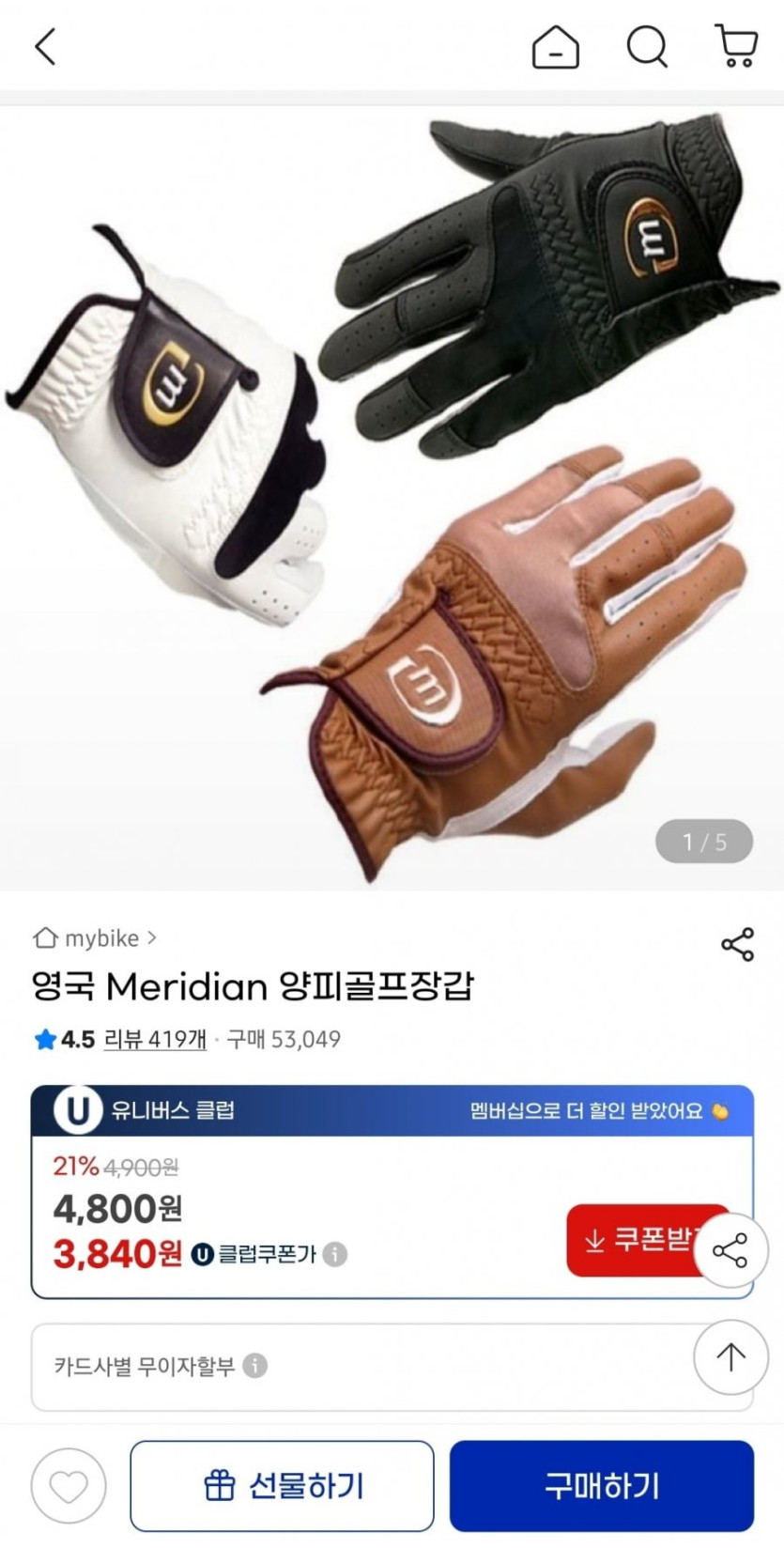
Task: Tap the floating share button
Action: 730,1251
